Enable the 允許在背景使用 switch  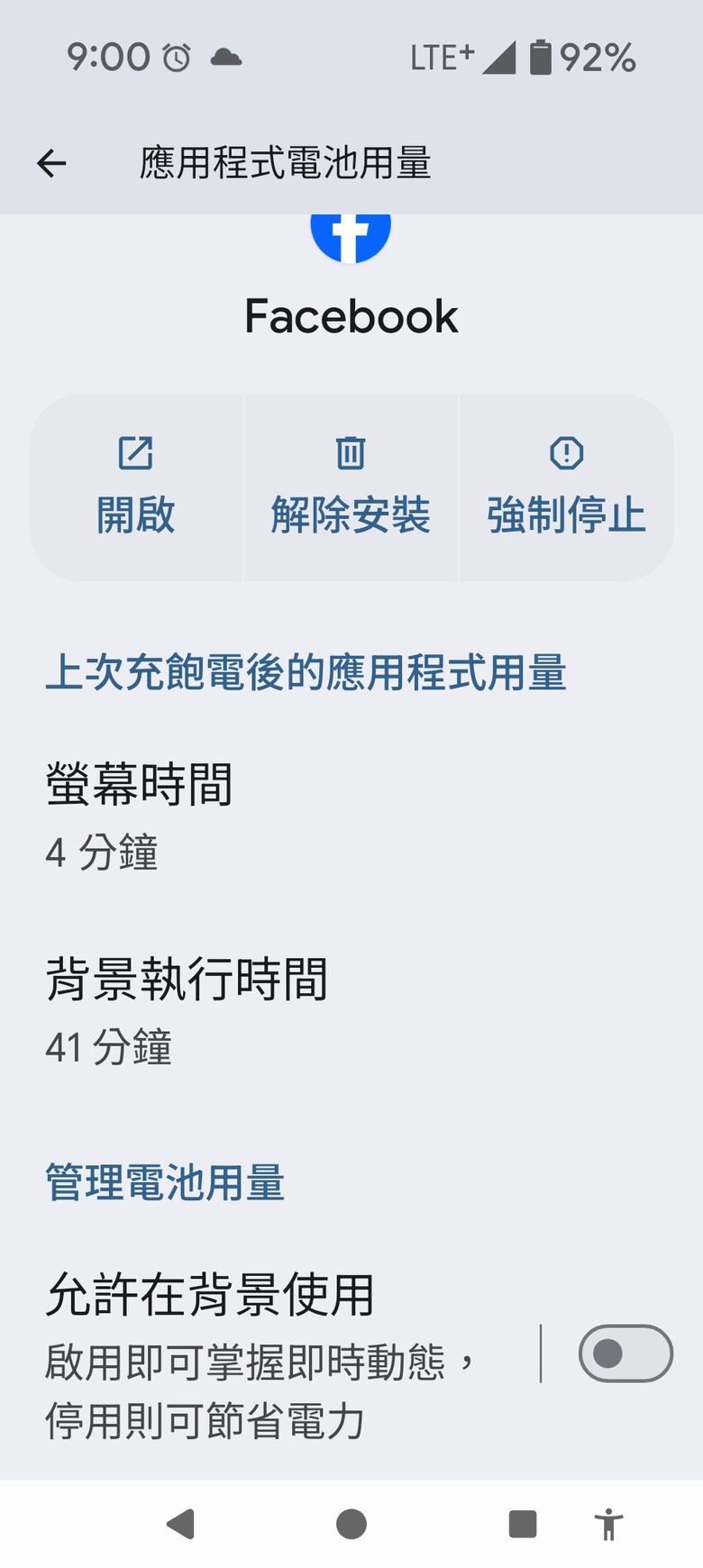coord(625,1354)
